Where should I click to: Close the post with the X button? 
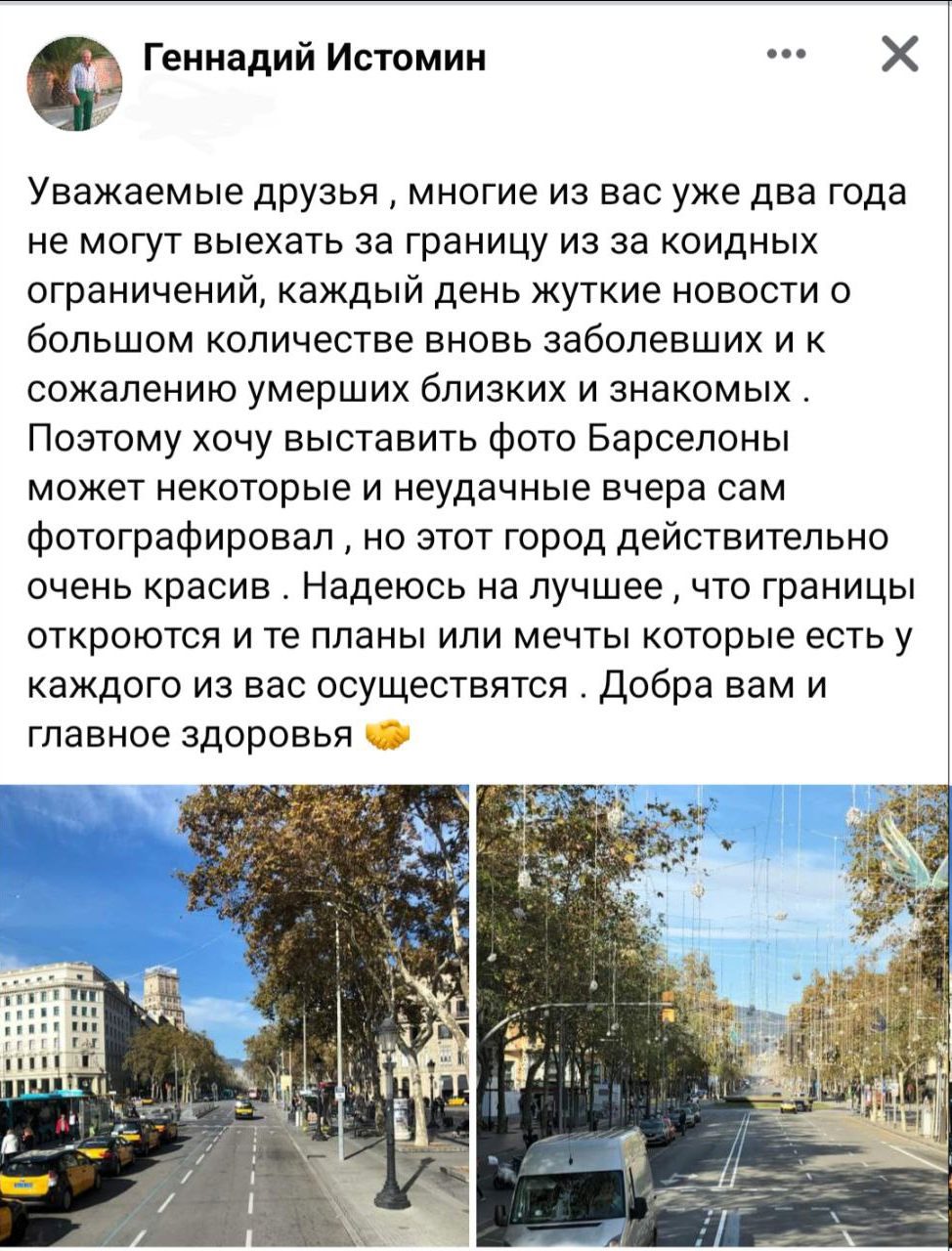(899, 55)
